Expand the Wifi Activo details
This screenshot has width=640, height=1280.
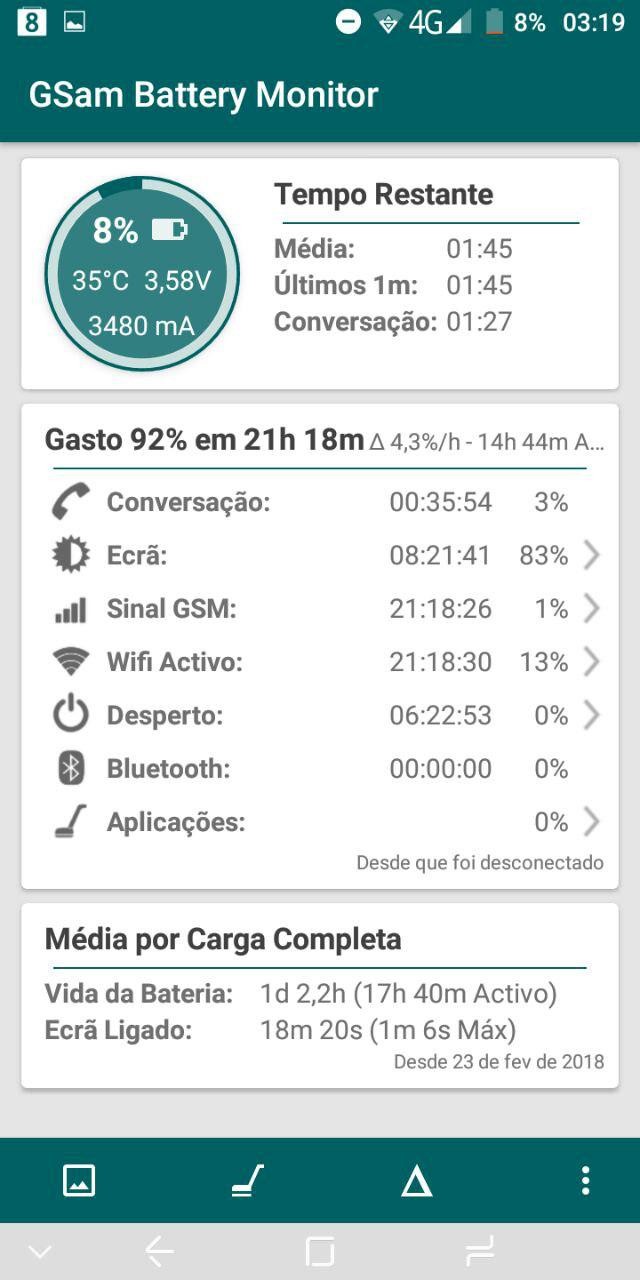[x=320, y=662]
